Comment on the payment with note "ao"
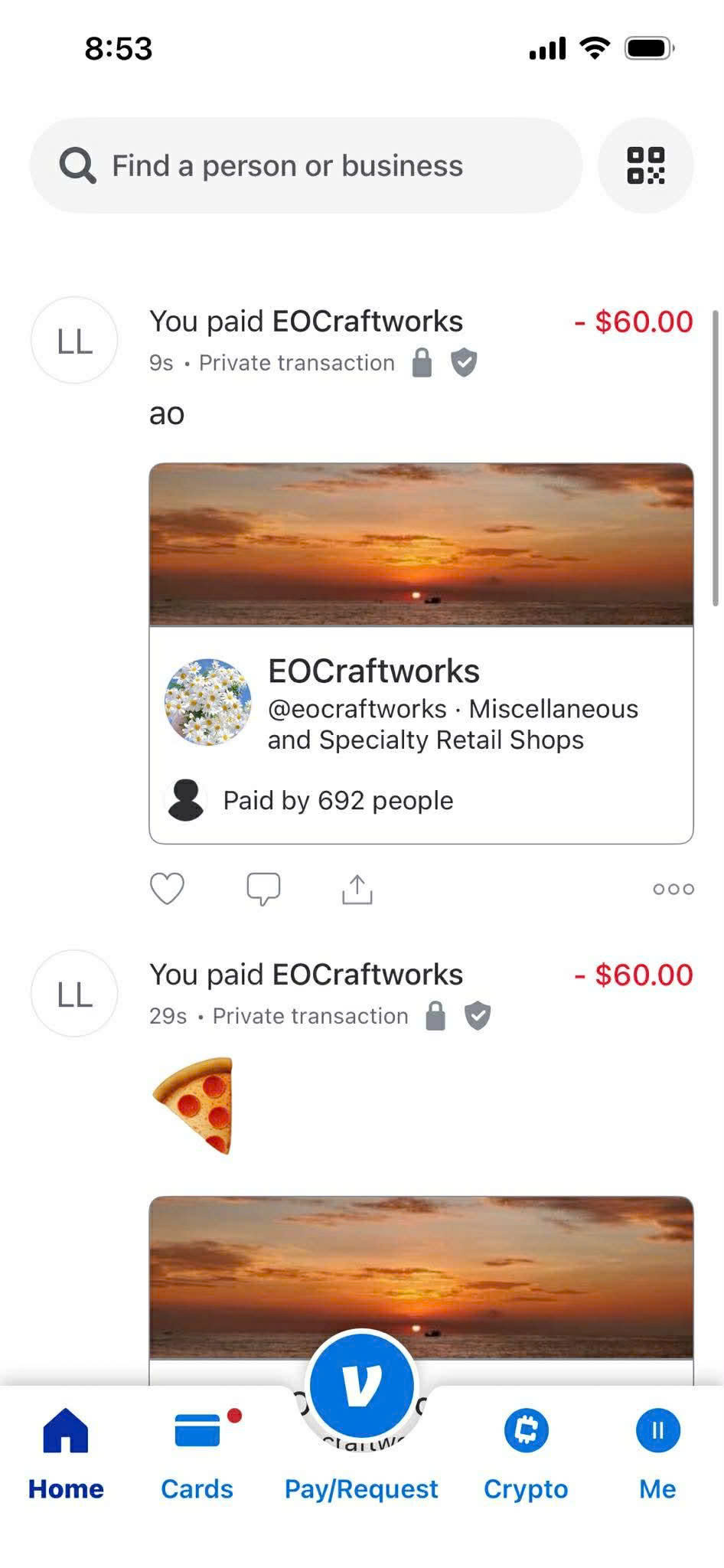The width and height of the screenshot is (724, 1568). [263, 889]
